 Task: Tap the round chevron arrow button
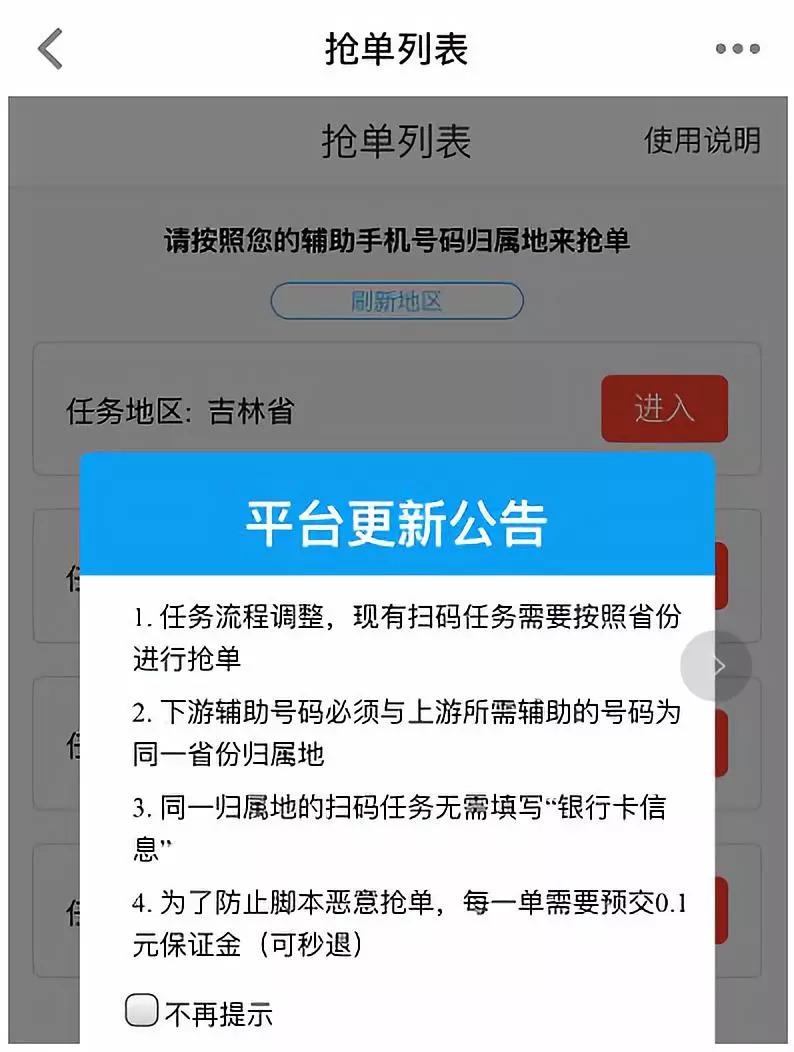click(716, 666)
